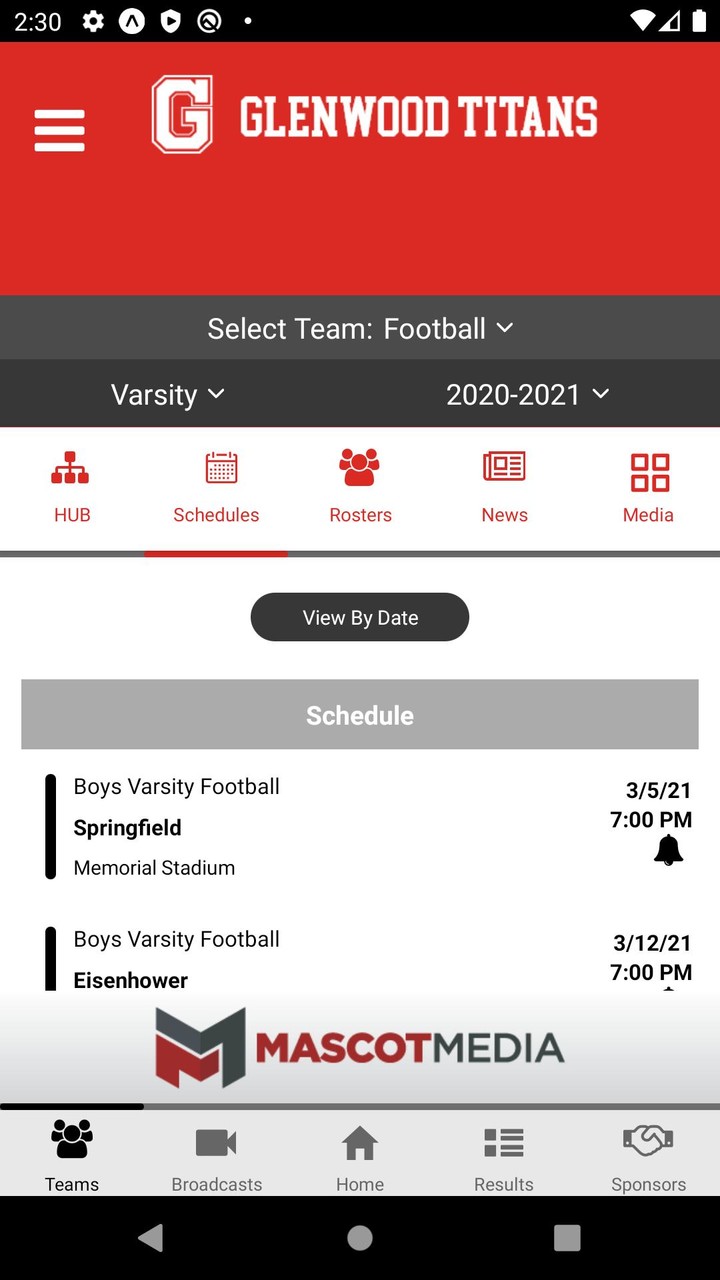The height and width of the screenshot is (1280, 720).
Task: Click the tab underline progress indicator
Action: pyautogui.click(x=216, y=552)
